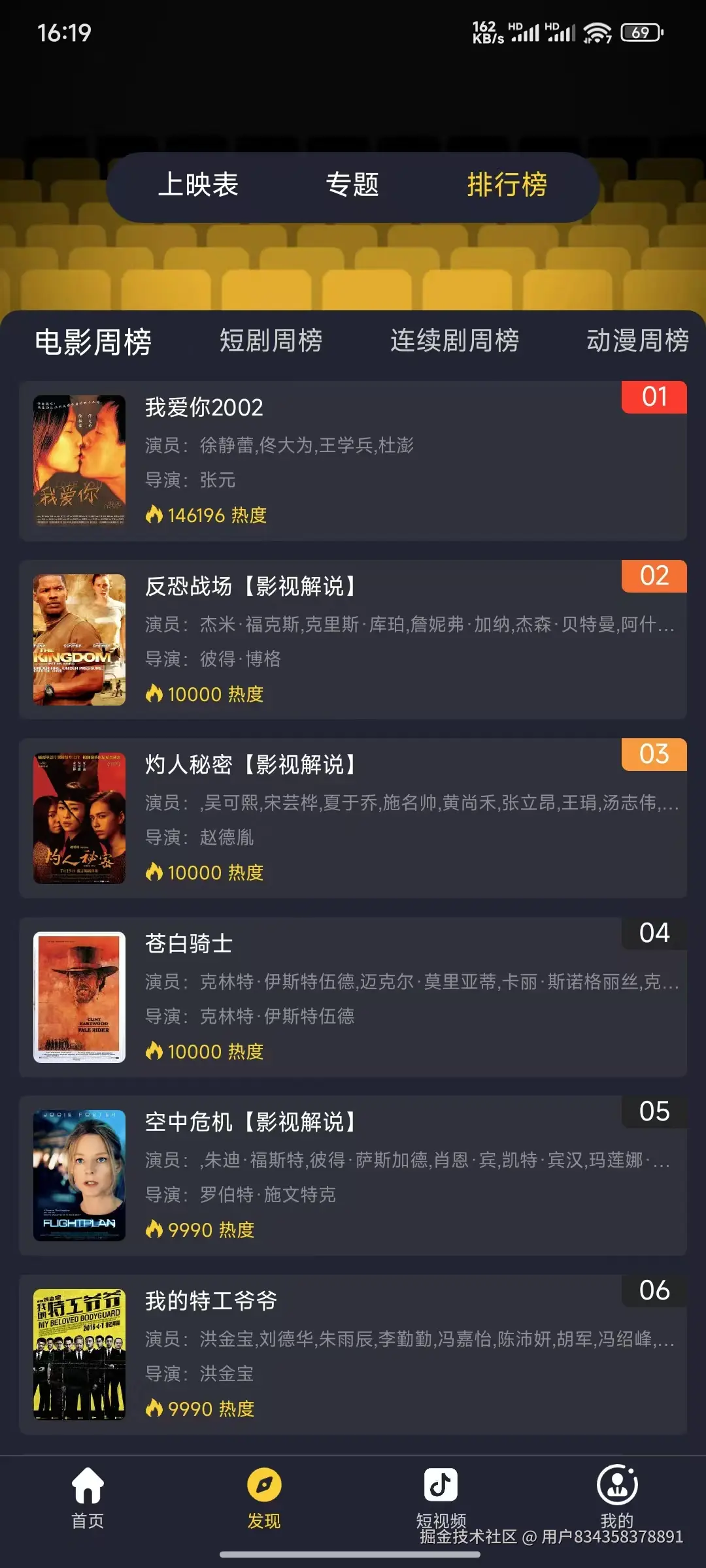The width and height of the screenshot is (706, 1568).
Task: Tap the 灼人秘密【影视解说】 card
Action: [353, 818]
